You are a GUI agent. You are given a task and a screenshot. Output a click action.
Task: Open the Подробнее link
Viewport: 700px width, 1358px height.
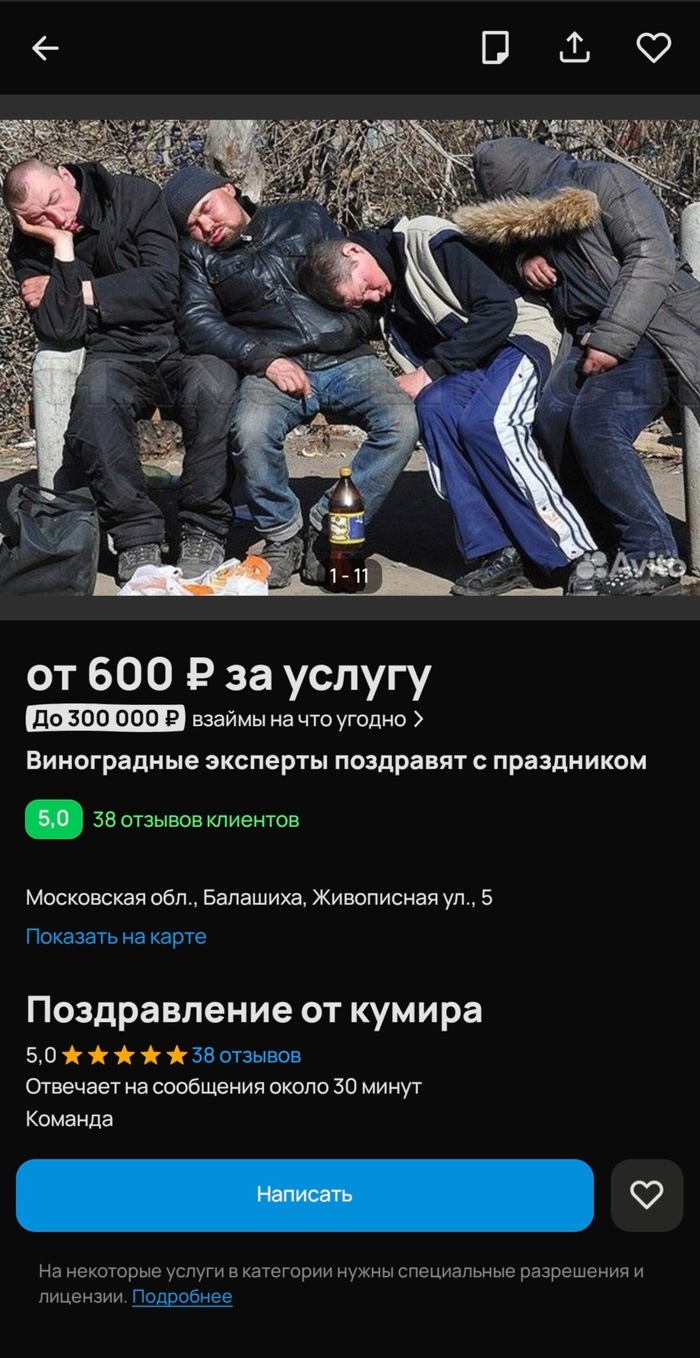pos(182,1297)
